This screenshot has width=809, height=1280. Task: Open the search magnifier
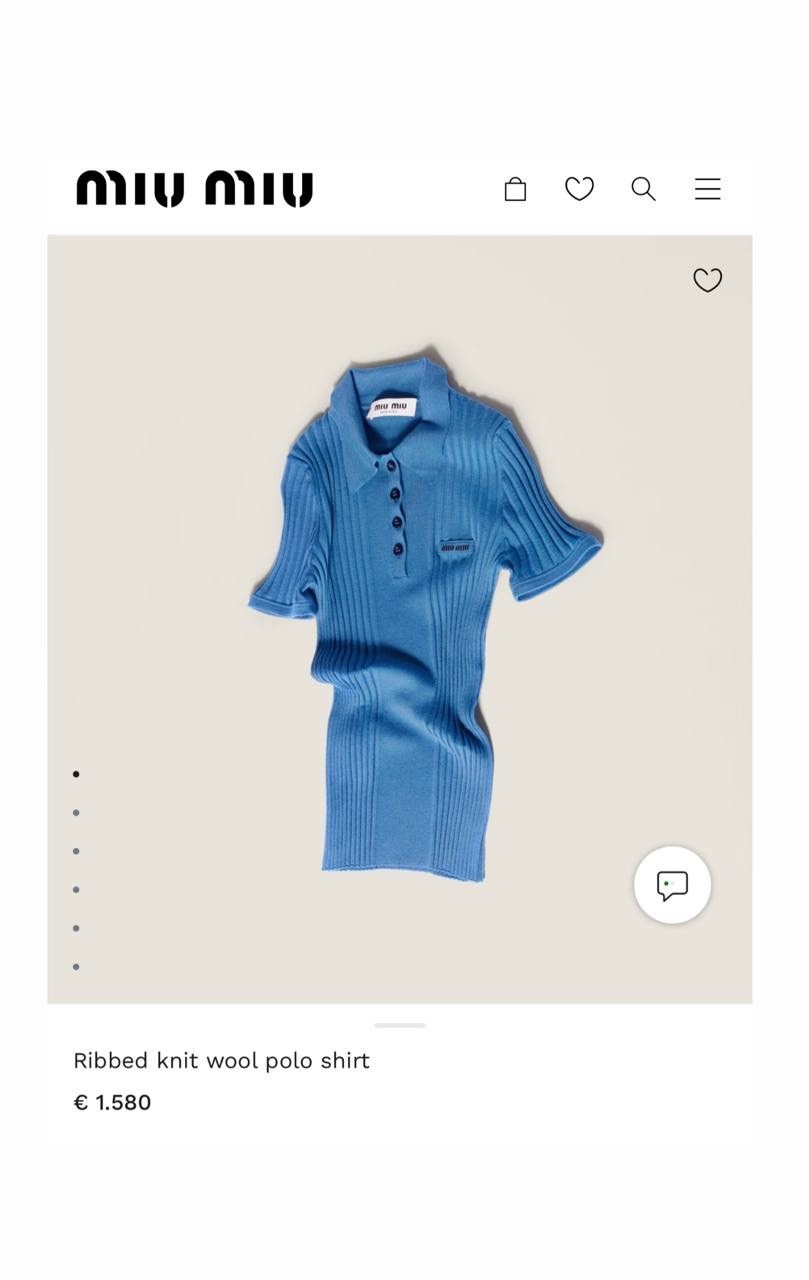643,189
